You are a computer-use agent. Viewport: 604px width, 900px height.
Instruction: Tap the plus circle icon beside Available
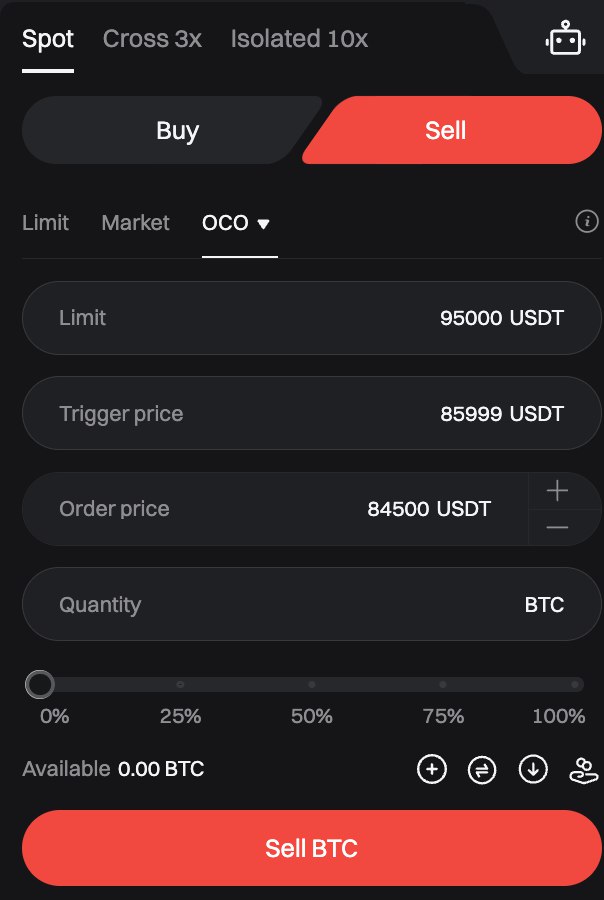coord(431,769)
